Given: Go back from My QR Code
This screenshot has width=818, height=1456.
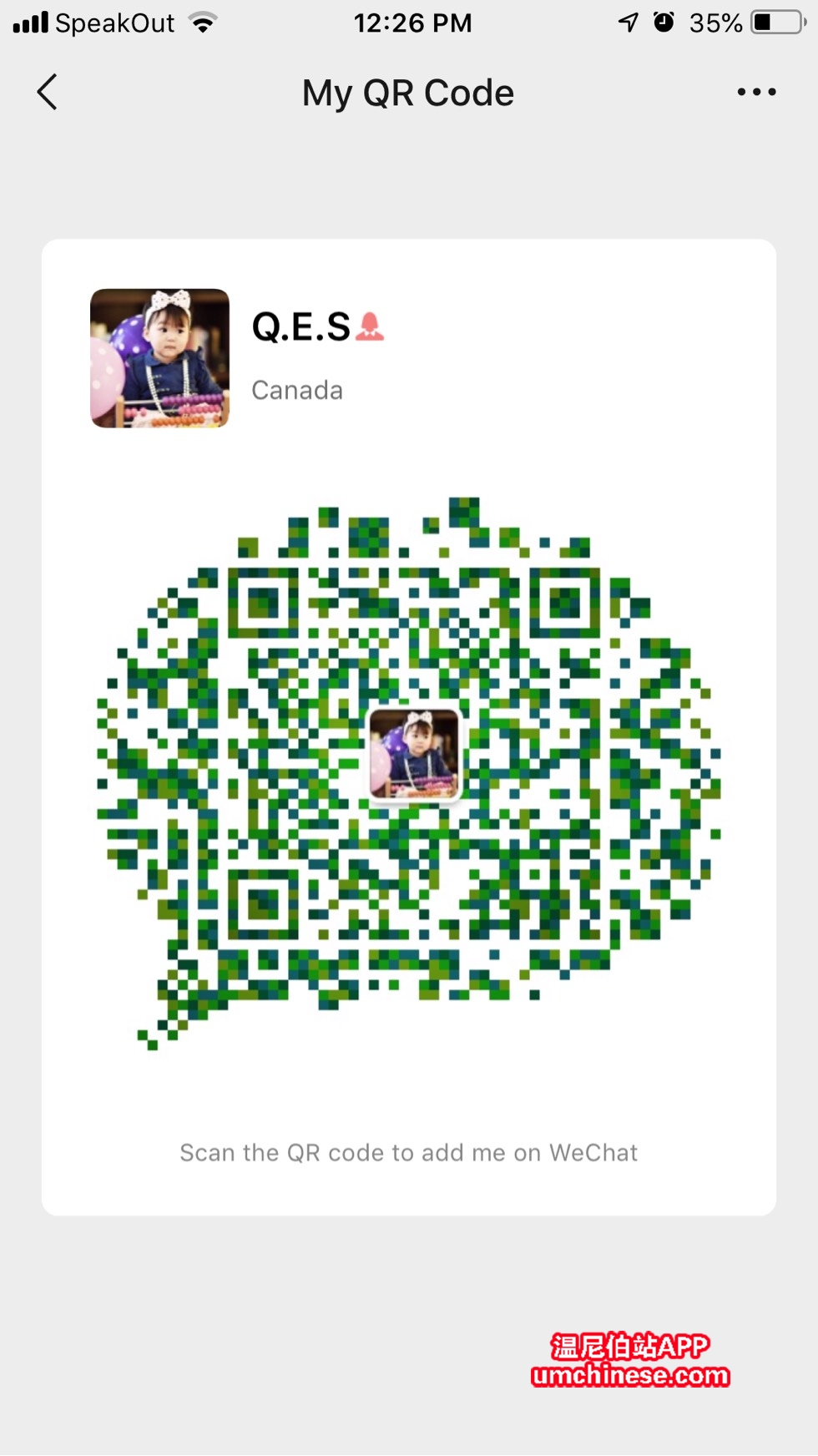Looking at the screenshot, I should [48, 92].
